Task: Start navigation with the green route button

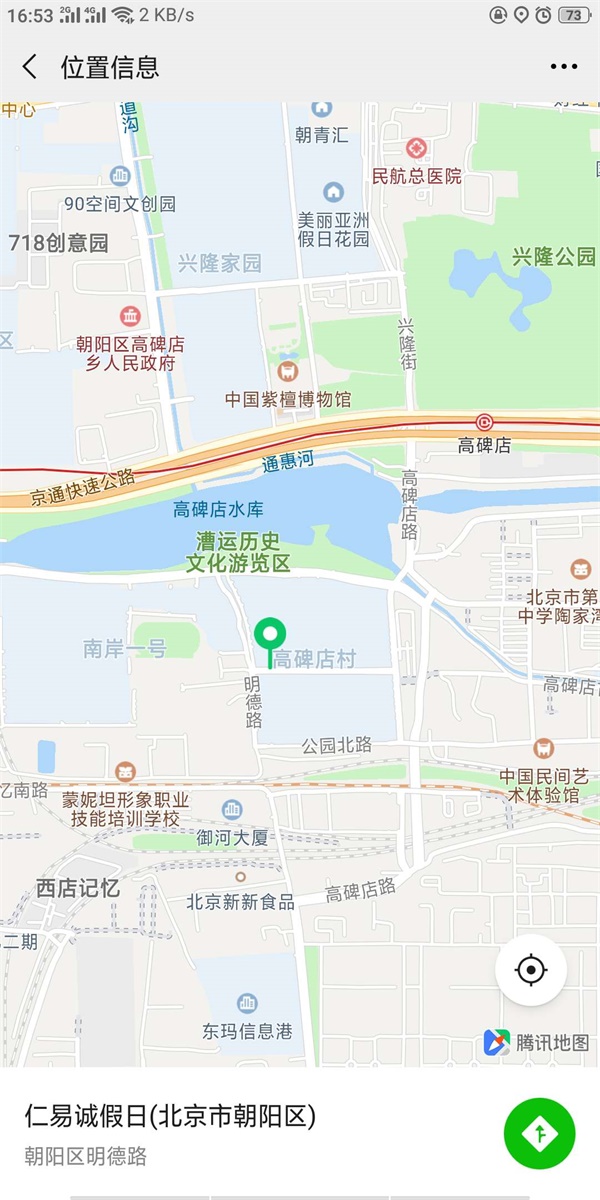Action: point(540,1132)
